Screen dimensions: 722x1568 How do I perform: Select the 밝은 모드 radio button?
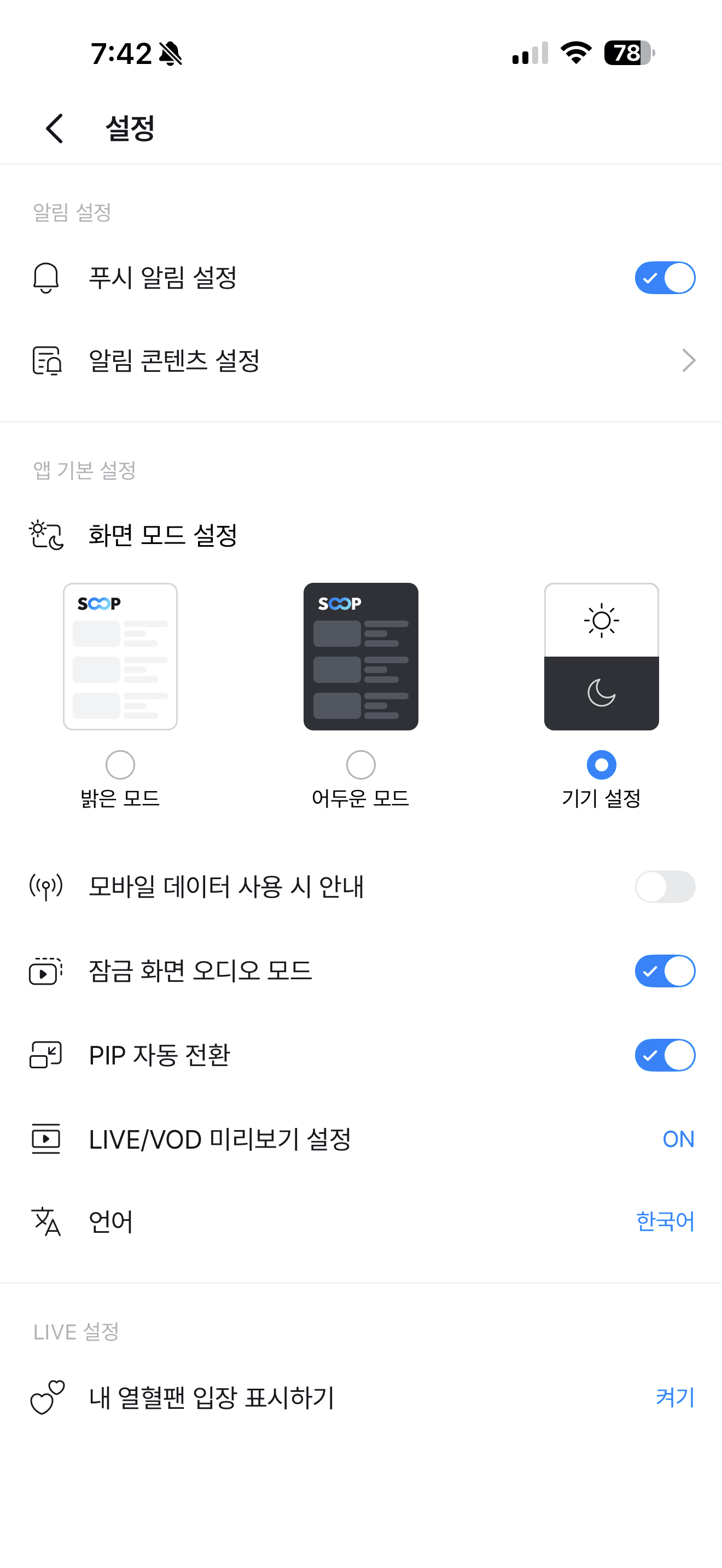pos(120,764)
